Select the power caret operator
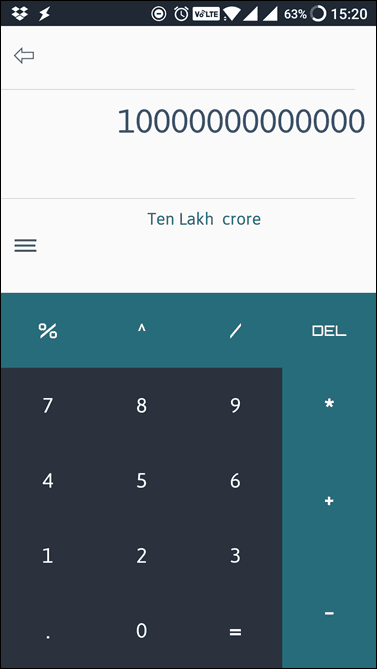Viewport: 377px width, 669px height. pos(142,331)
